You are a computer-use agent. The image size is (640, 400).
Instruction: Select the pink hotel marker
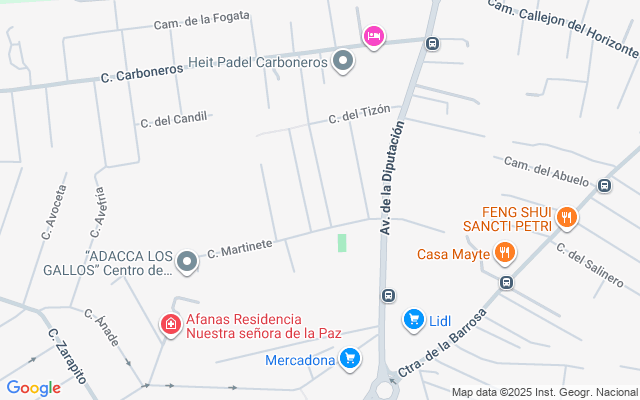click(374, 37)
